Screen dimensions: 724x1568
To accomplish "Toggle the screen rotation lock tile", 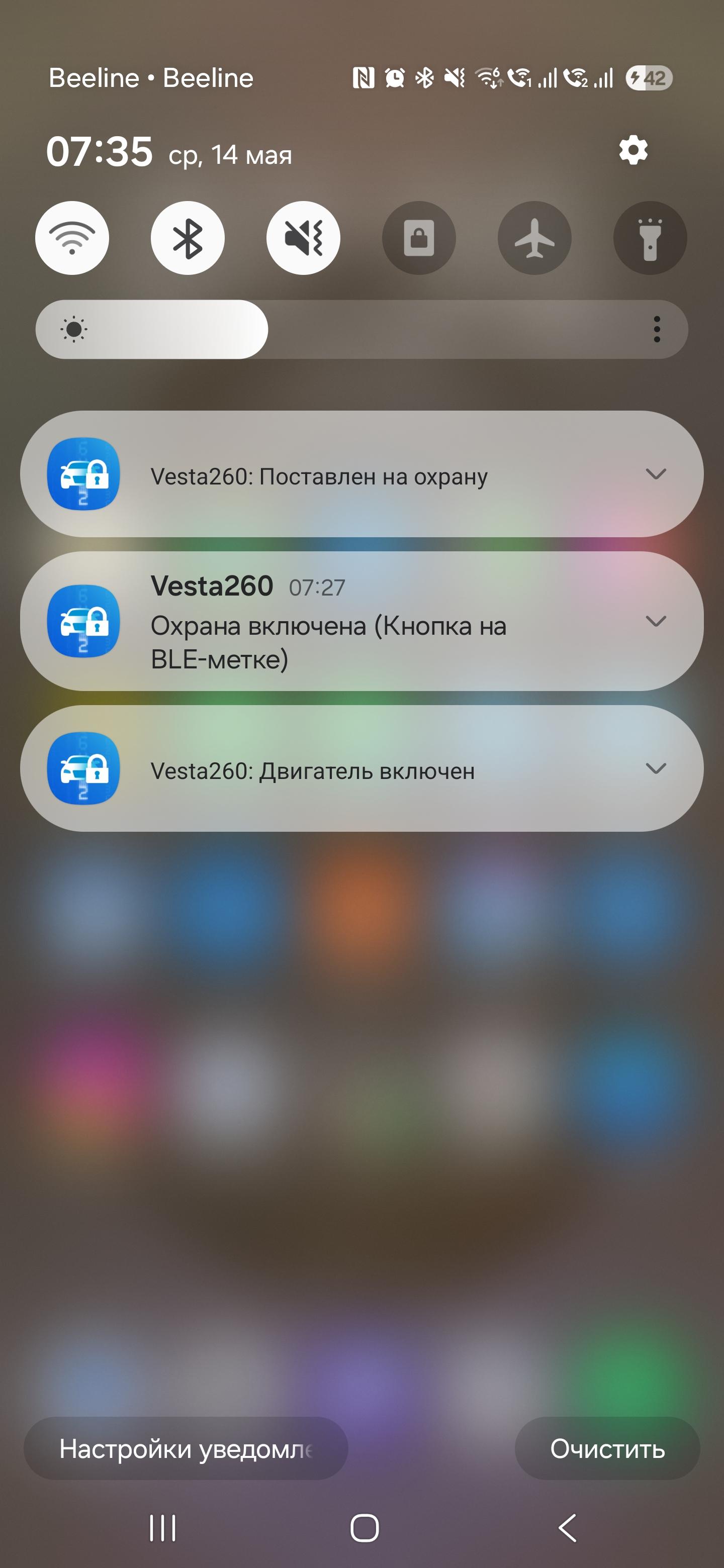I will [419, 238].
